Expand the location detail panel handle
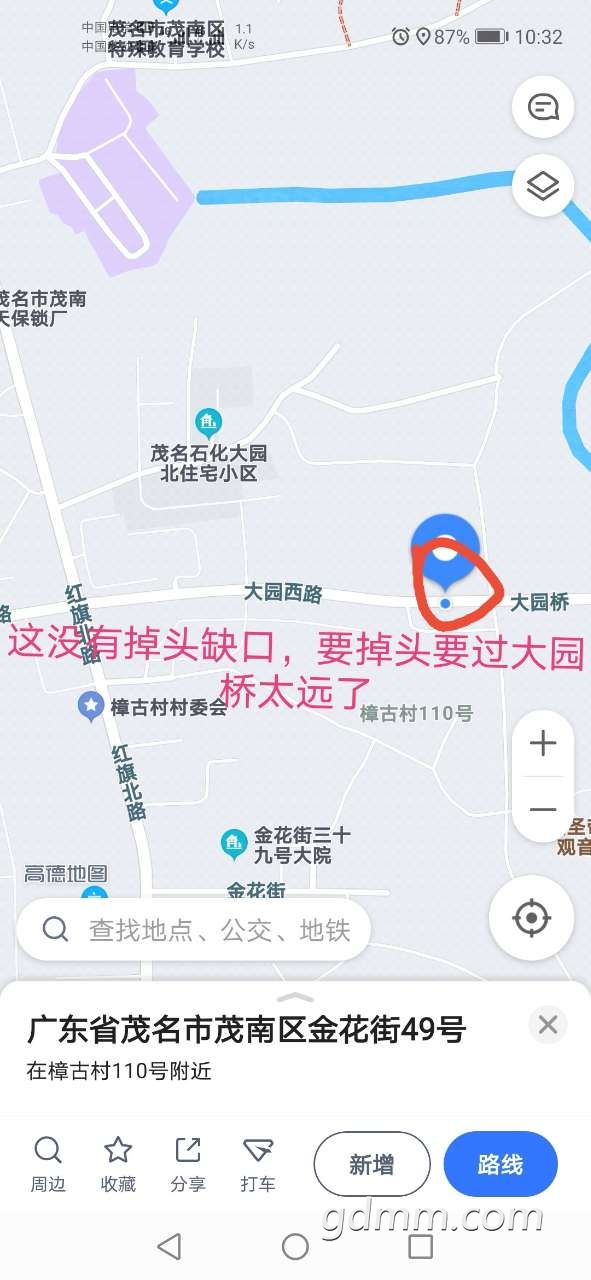 [x=295, y=996]
